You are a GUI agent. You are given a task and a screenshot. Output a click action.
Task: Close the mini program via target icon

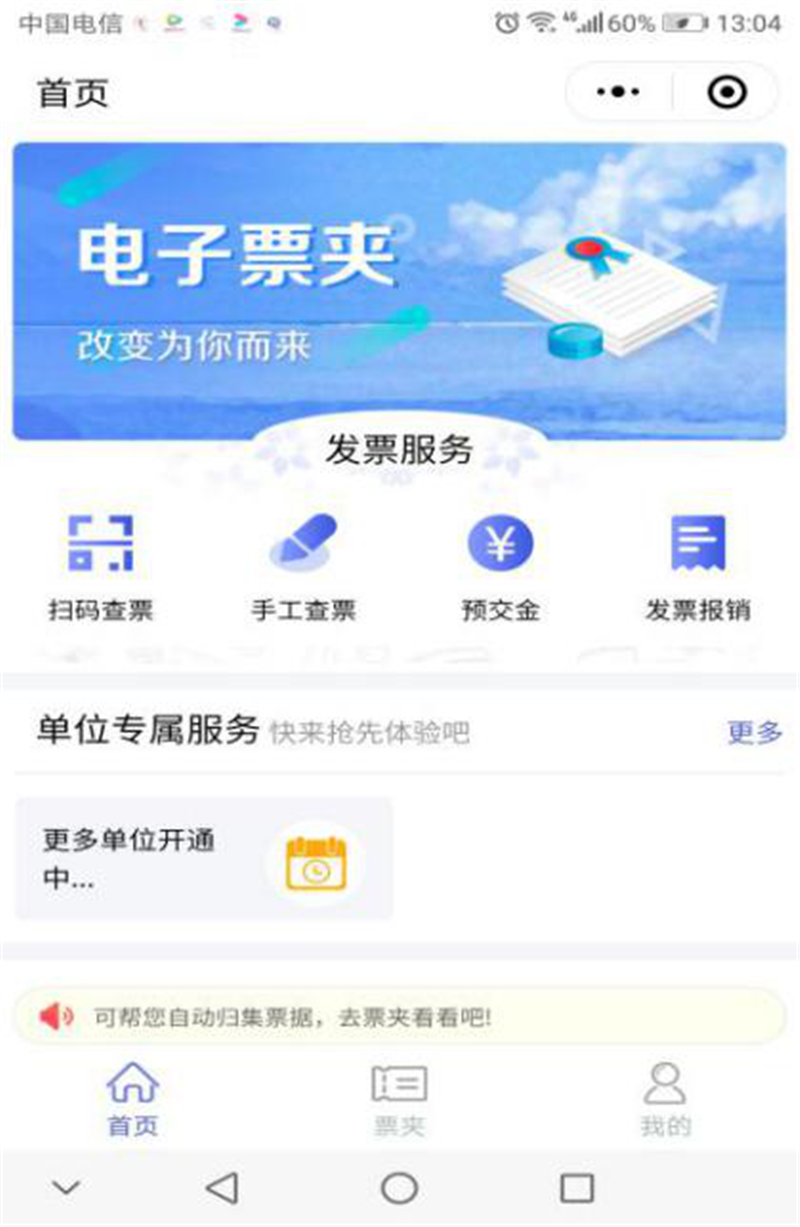(726, 93)
